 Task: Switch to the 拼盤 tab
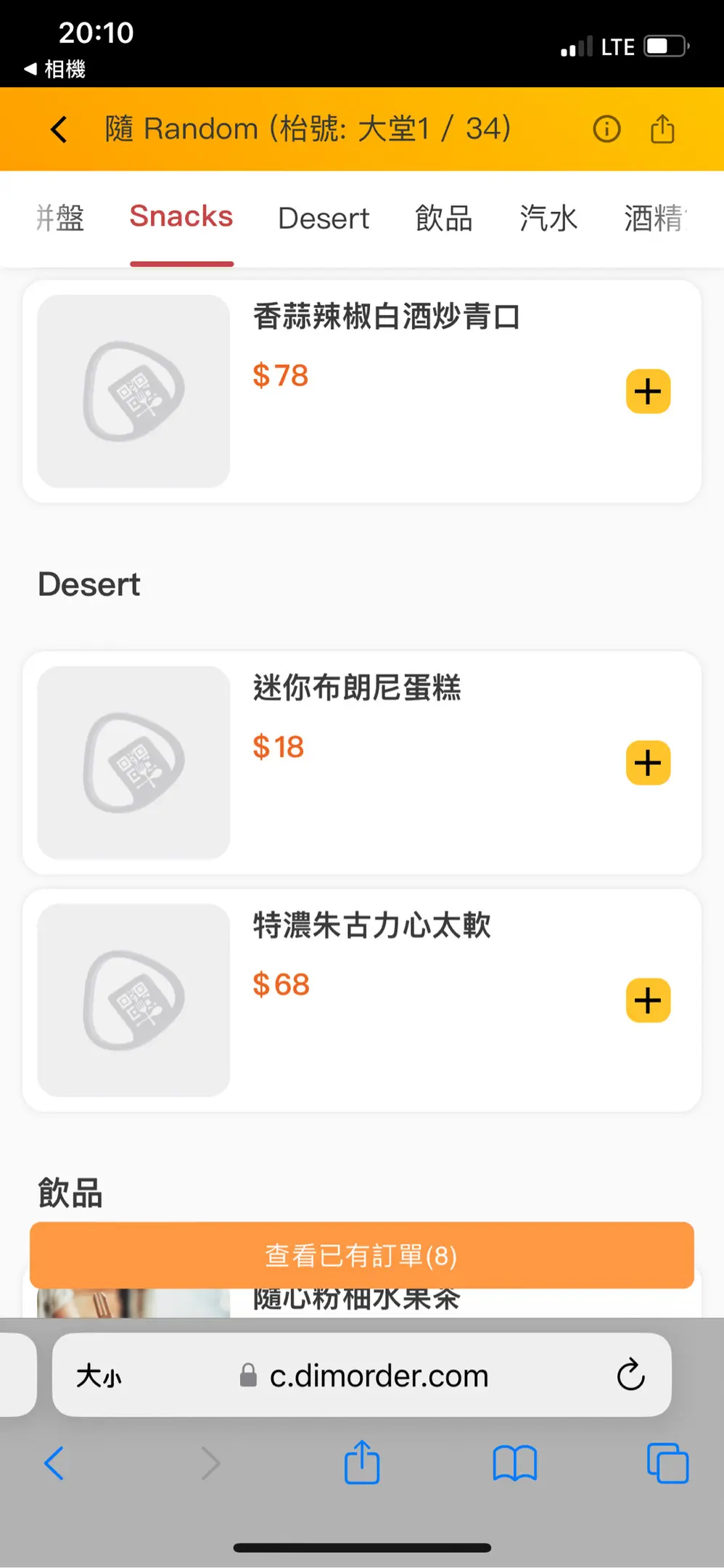[x=60, y=218]
